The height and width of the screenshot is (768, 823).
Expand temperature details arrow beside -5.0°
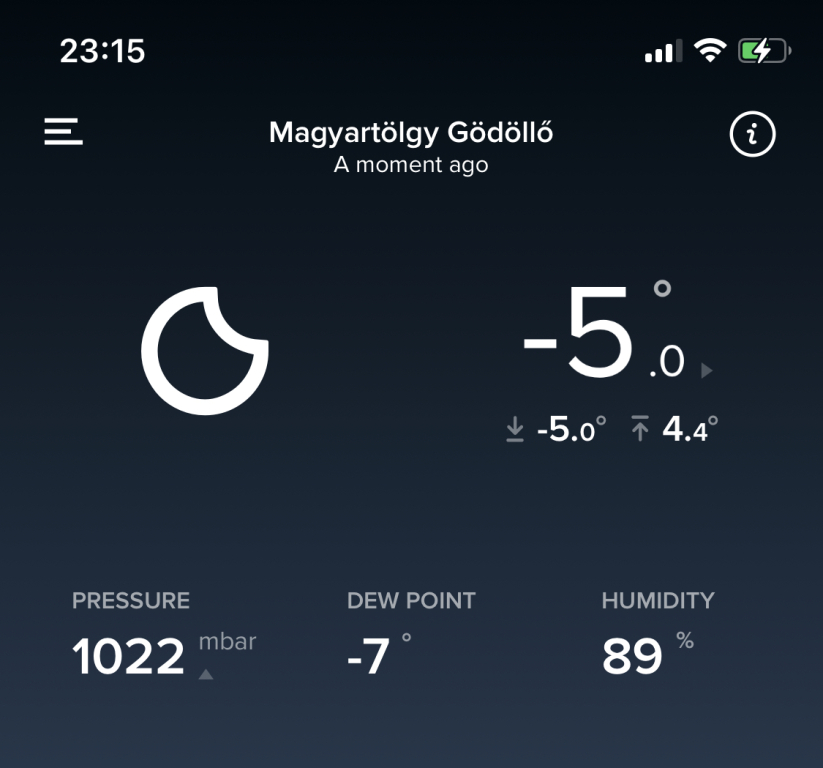point(707,371)
